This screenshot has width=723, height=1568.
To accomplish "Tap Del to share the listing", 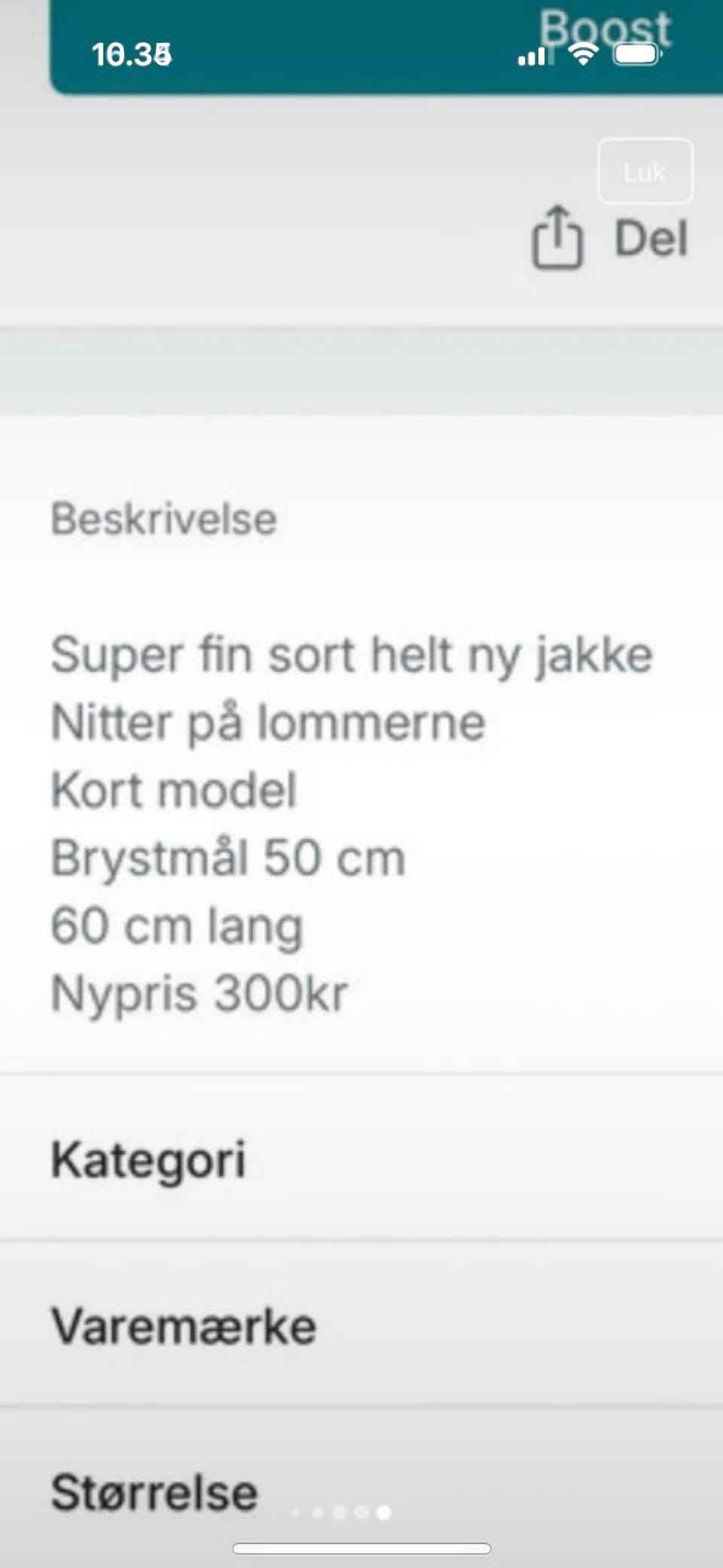I will pyautogui.click(x=649, y=237).
